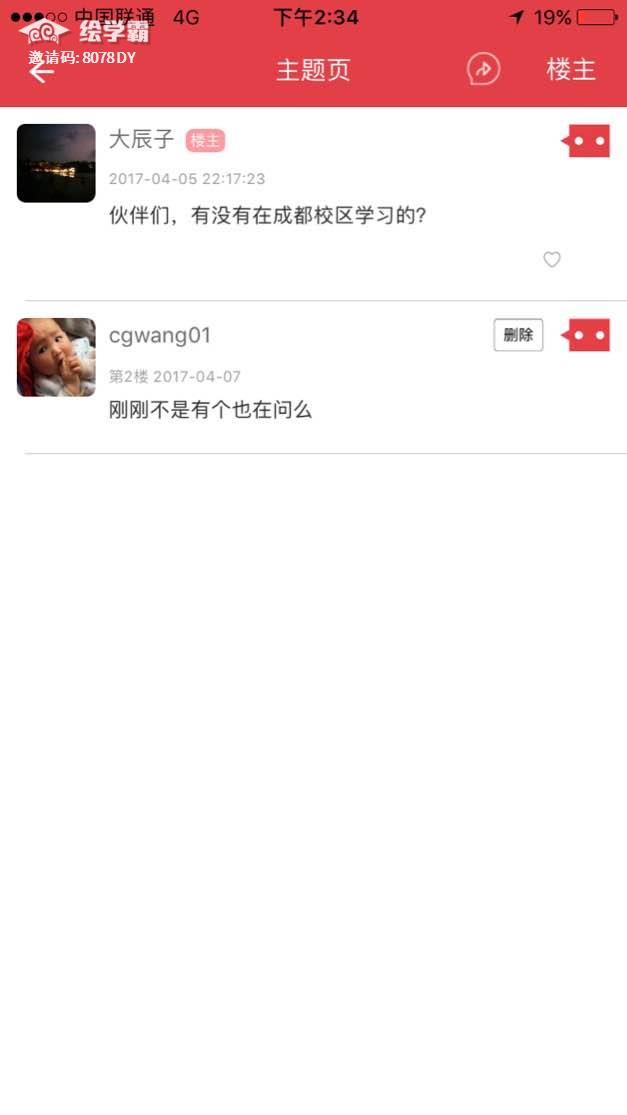The width and height of the screenshot is (627, 1115).
Task: Like 大辰子's post with the heart
Action: 551,260
